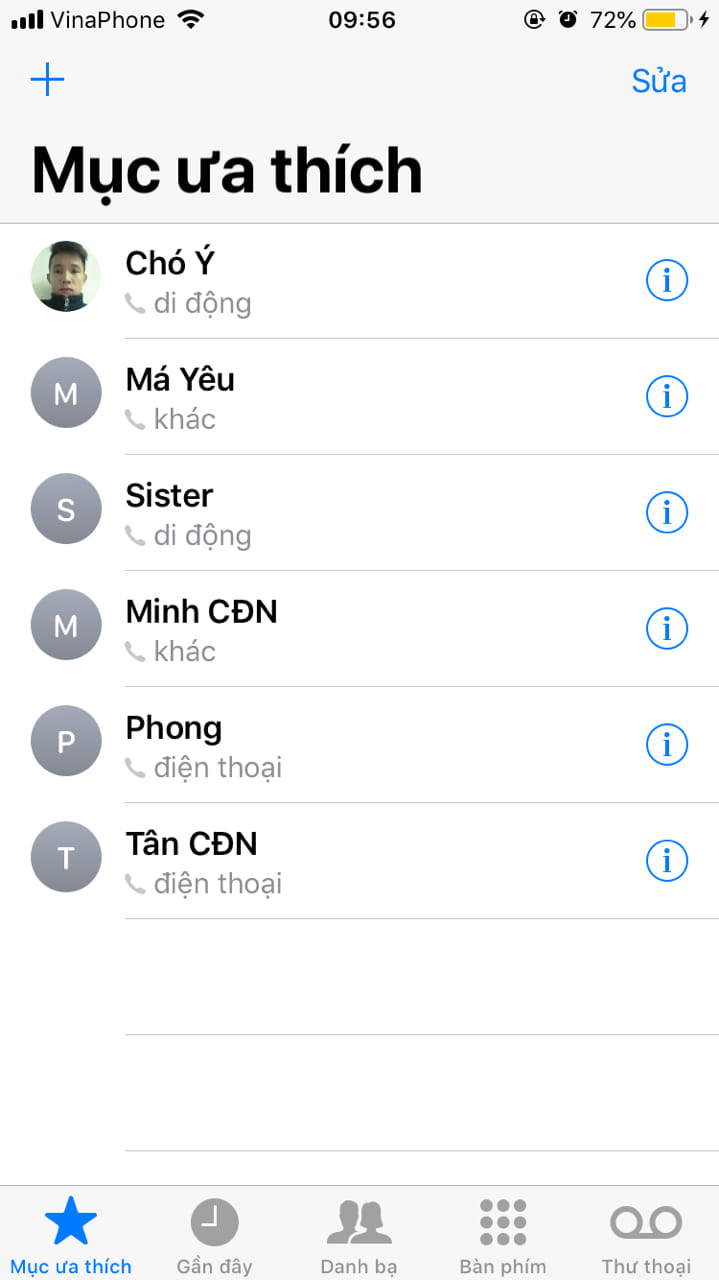The height and width of the screenshot is (1280, 719).
Task: Call Minh CĐN from favorites
Action: pos(300,629)
